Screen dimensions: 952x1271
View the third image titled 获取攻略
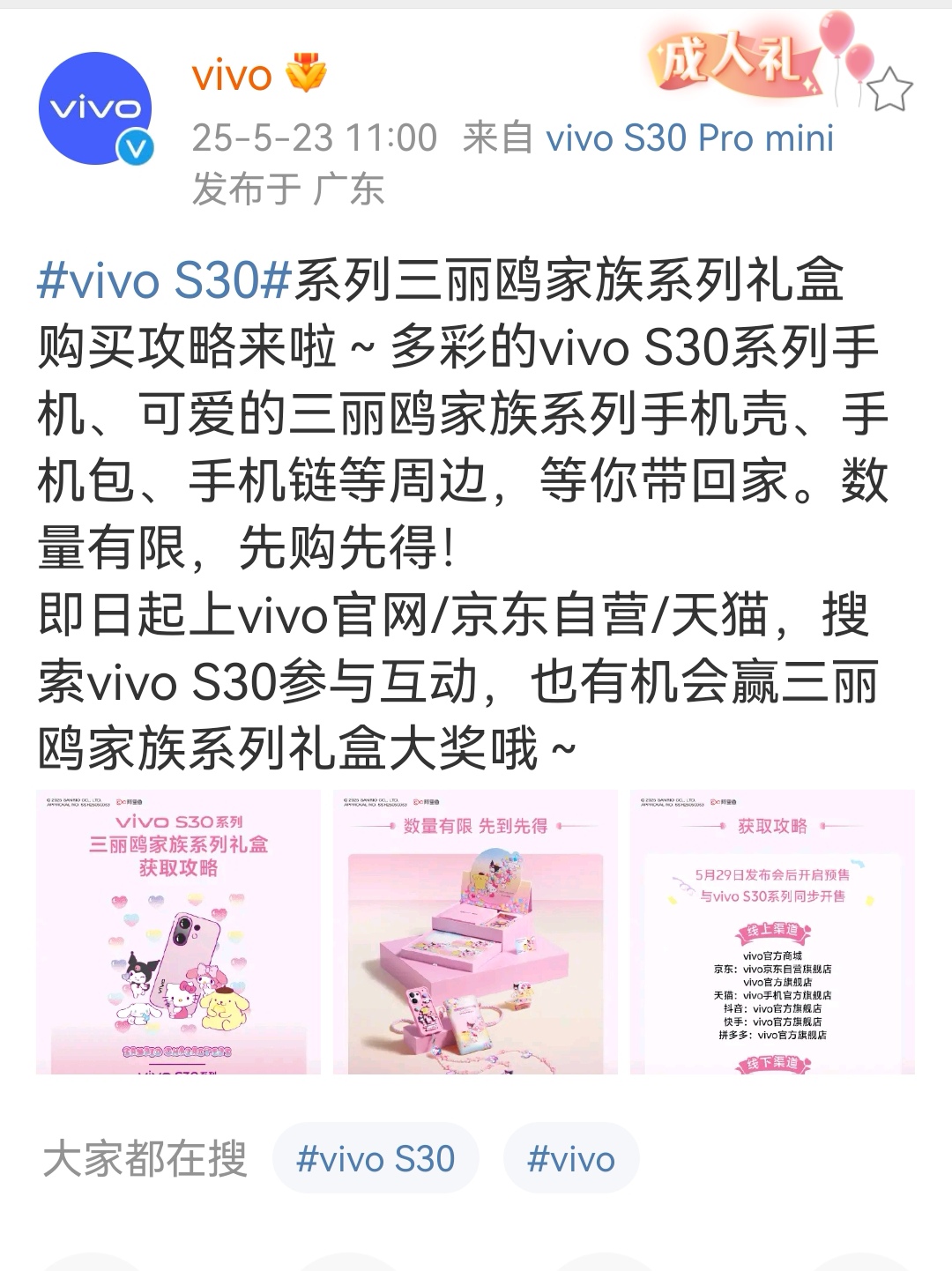coord(772,932)
